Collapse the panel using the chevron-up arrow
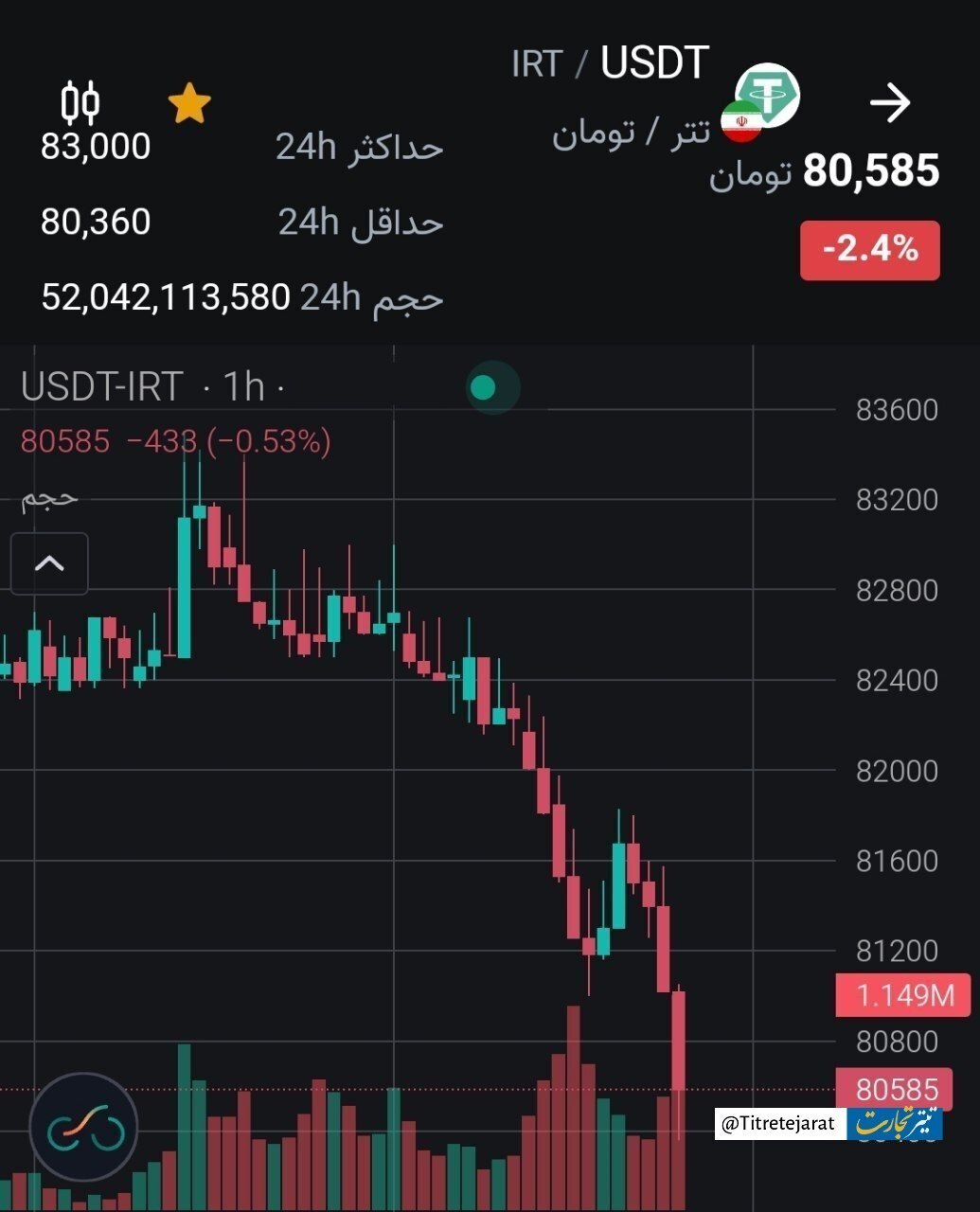This screenshot has height=1212, width=980. [48, 563]
